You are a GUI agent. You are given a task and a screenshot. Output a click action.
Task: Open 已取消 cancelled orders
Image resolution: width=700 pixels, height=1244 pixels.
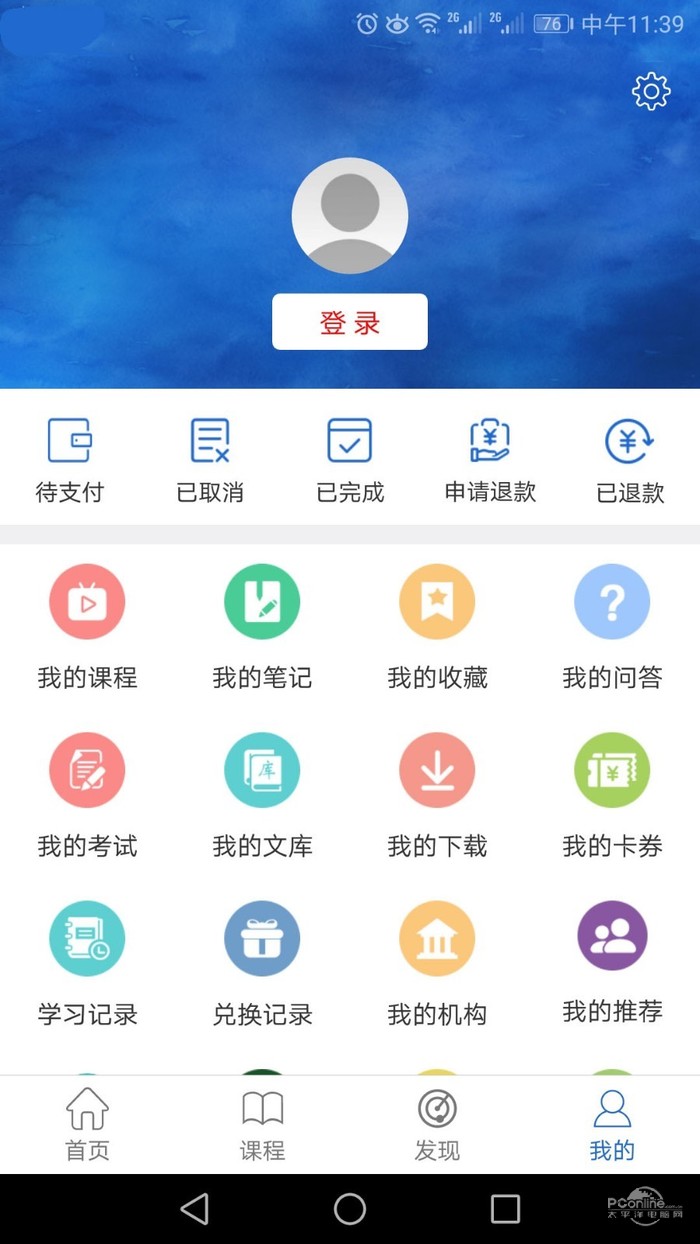click(210, 460)
